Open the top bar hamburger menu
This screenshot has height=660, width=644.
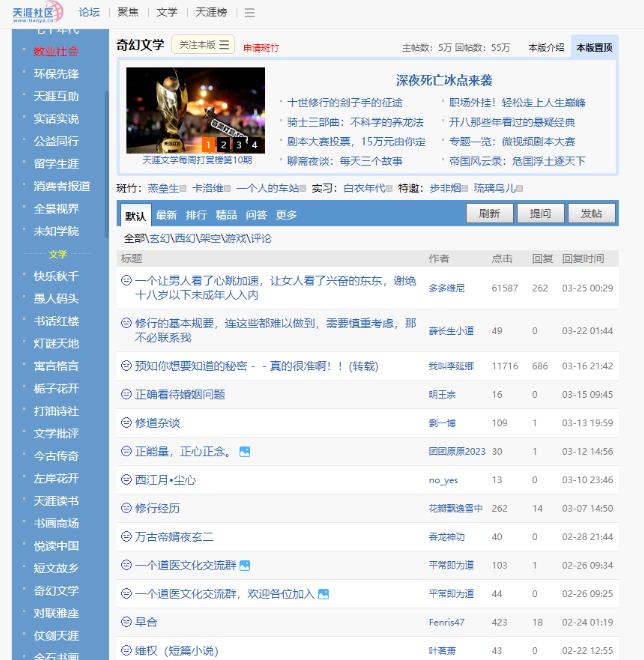[249, 12]
